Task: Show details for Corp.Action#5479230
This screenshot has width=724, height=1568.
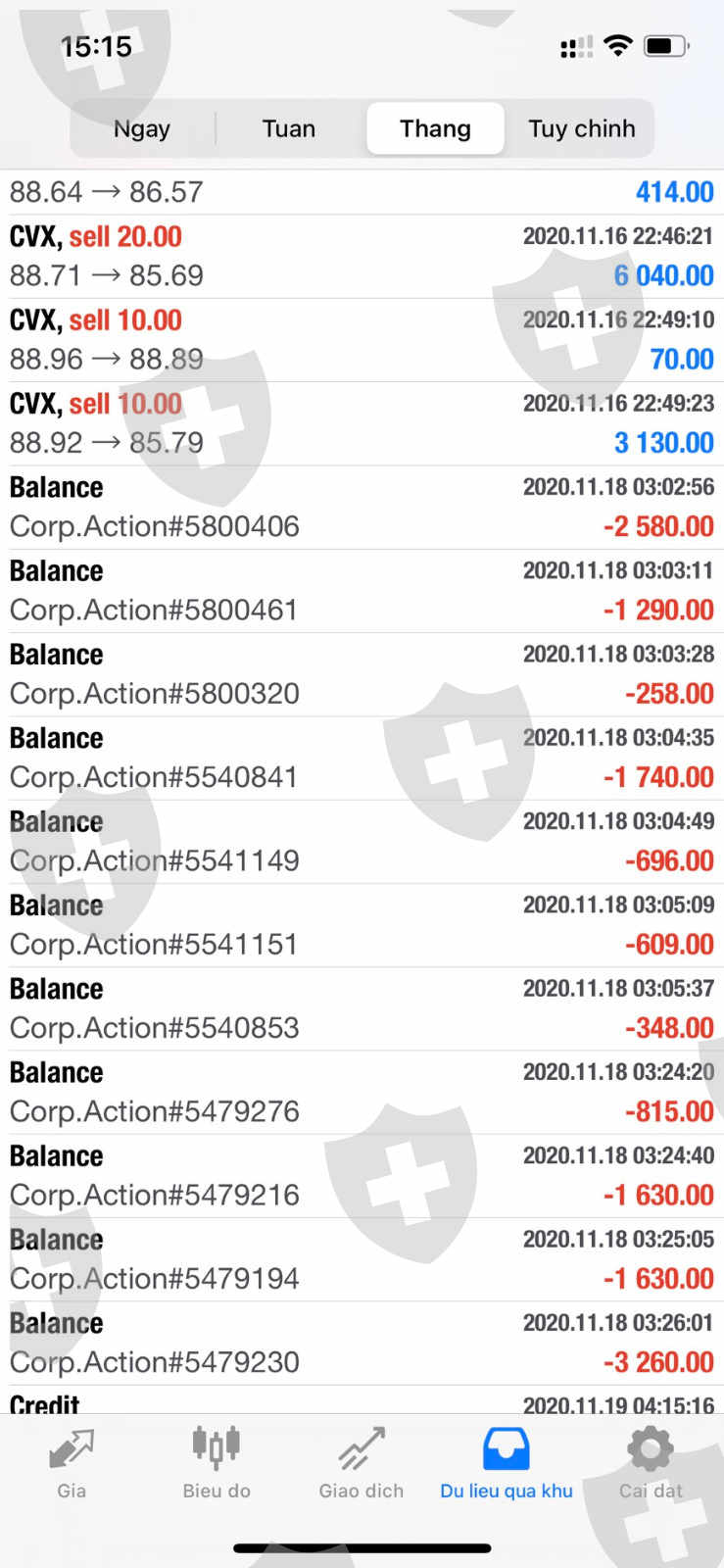Action: tap(362, 1343)
